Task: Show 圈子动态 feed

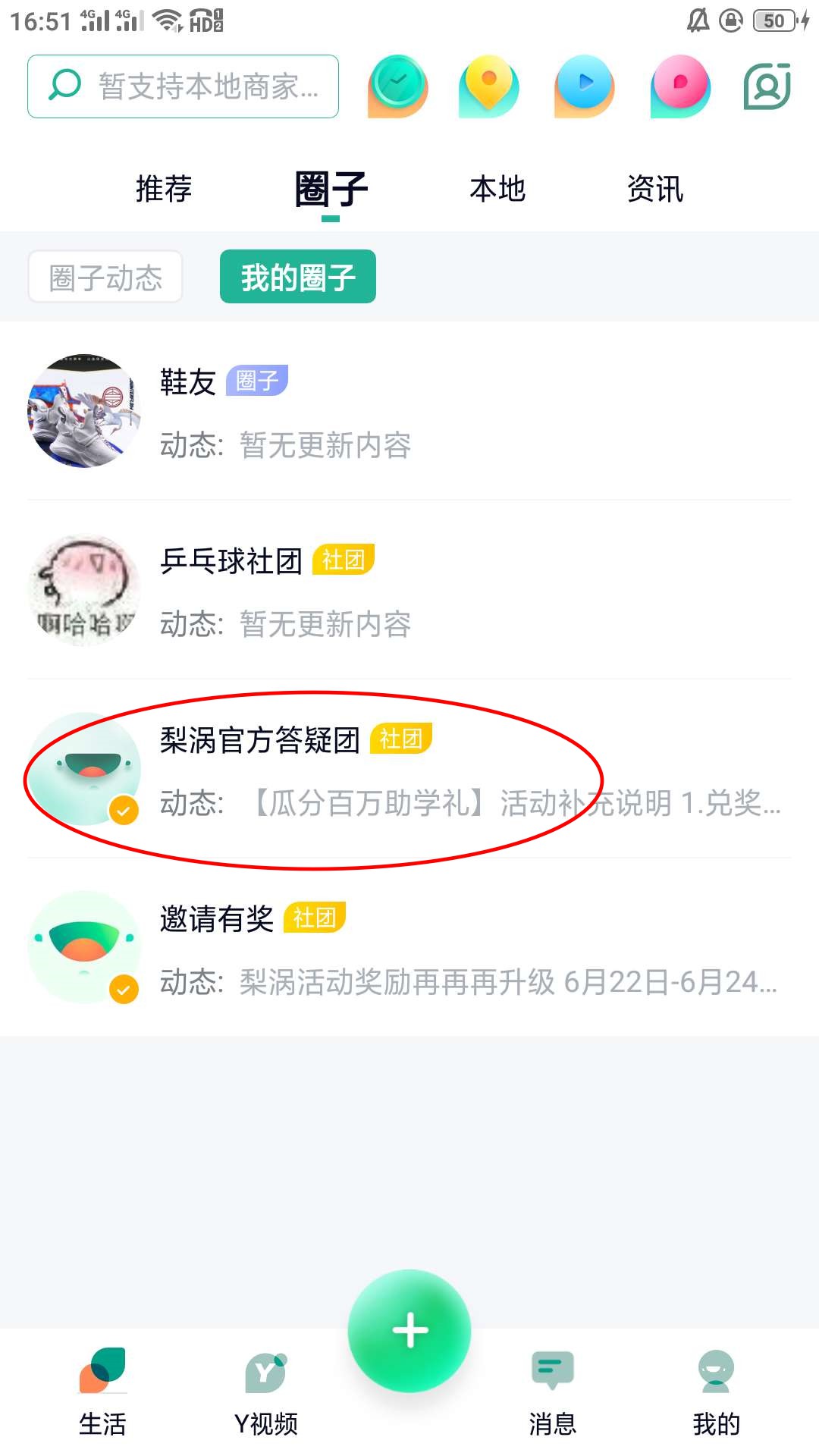Action: click(105, 277)
